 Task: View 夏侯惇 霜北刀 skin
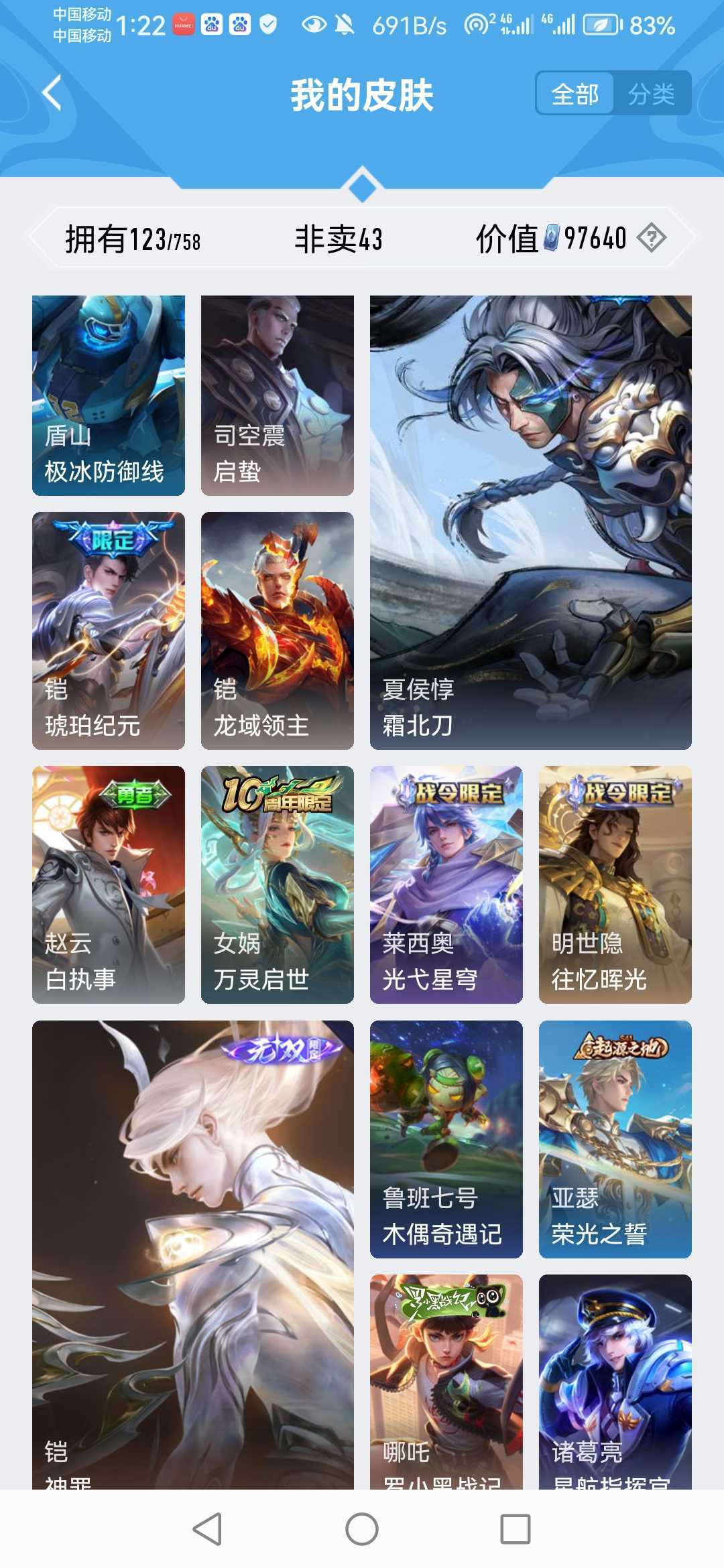pyautogui.click(x=531, y=523)
